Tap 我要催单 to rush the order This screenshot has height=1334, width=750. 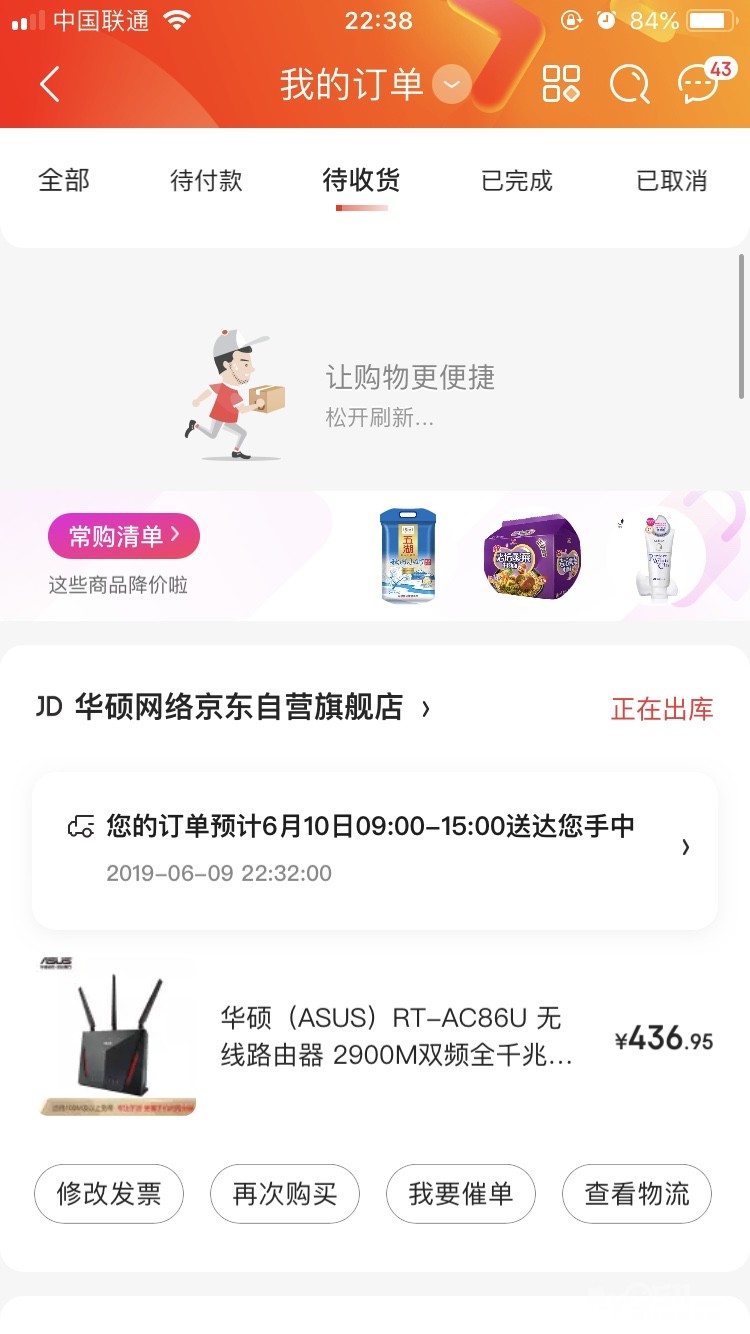[461, 1194]
